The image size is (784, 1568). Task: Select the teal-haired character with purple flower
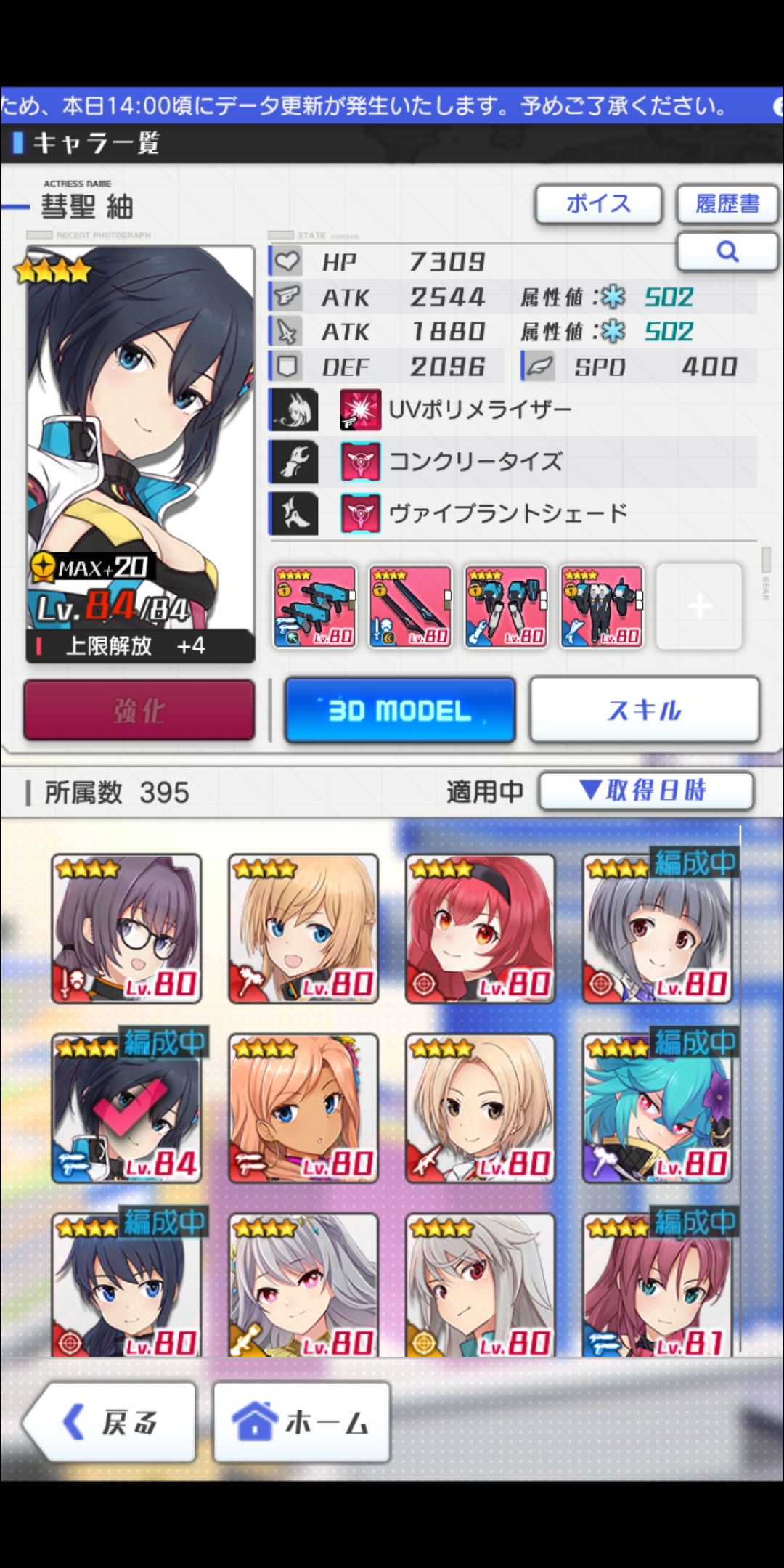(657, 1108)
